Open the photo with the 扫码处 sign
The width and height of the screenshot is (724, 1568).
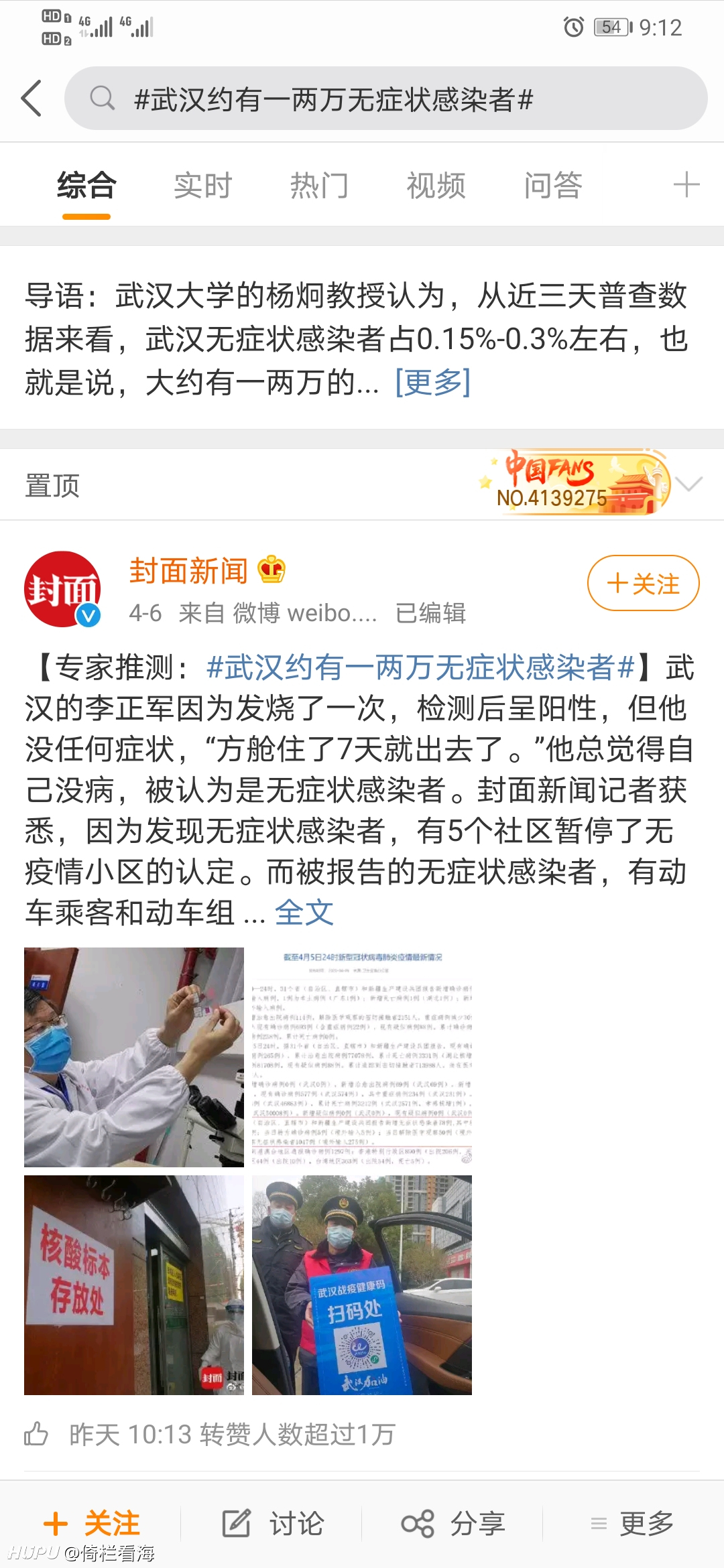click(x=362, y=1285)
